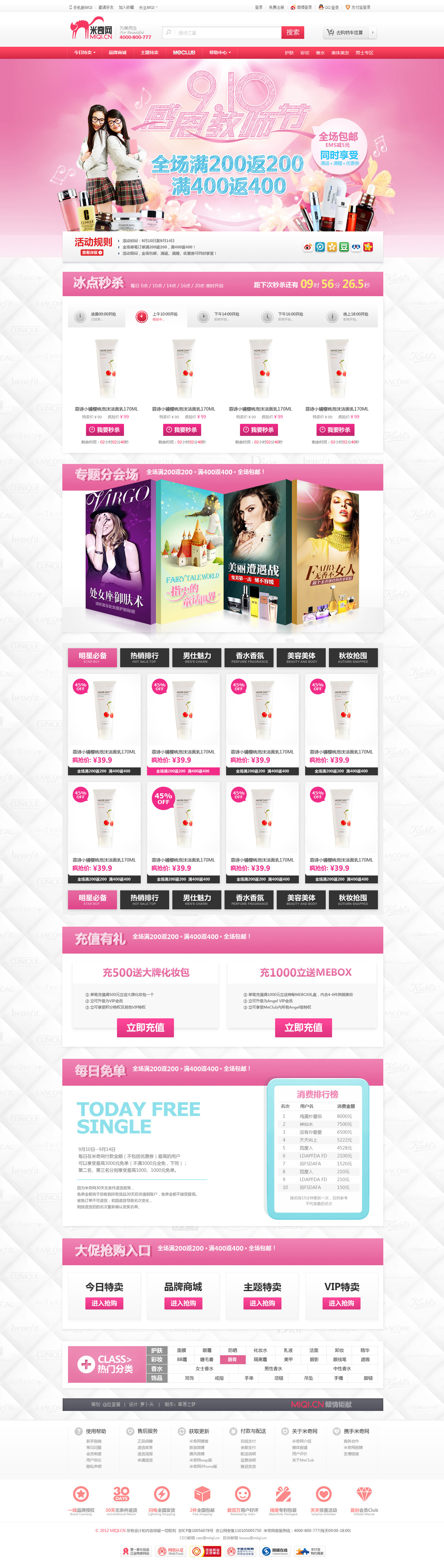Image resolution: width=444 pixels, height=1568 pixels.
Task: Tap 查看详细 under 活动规则
Action: (92, 252)
